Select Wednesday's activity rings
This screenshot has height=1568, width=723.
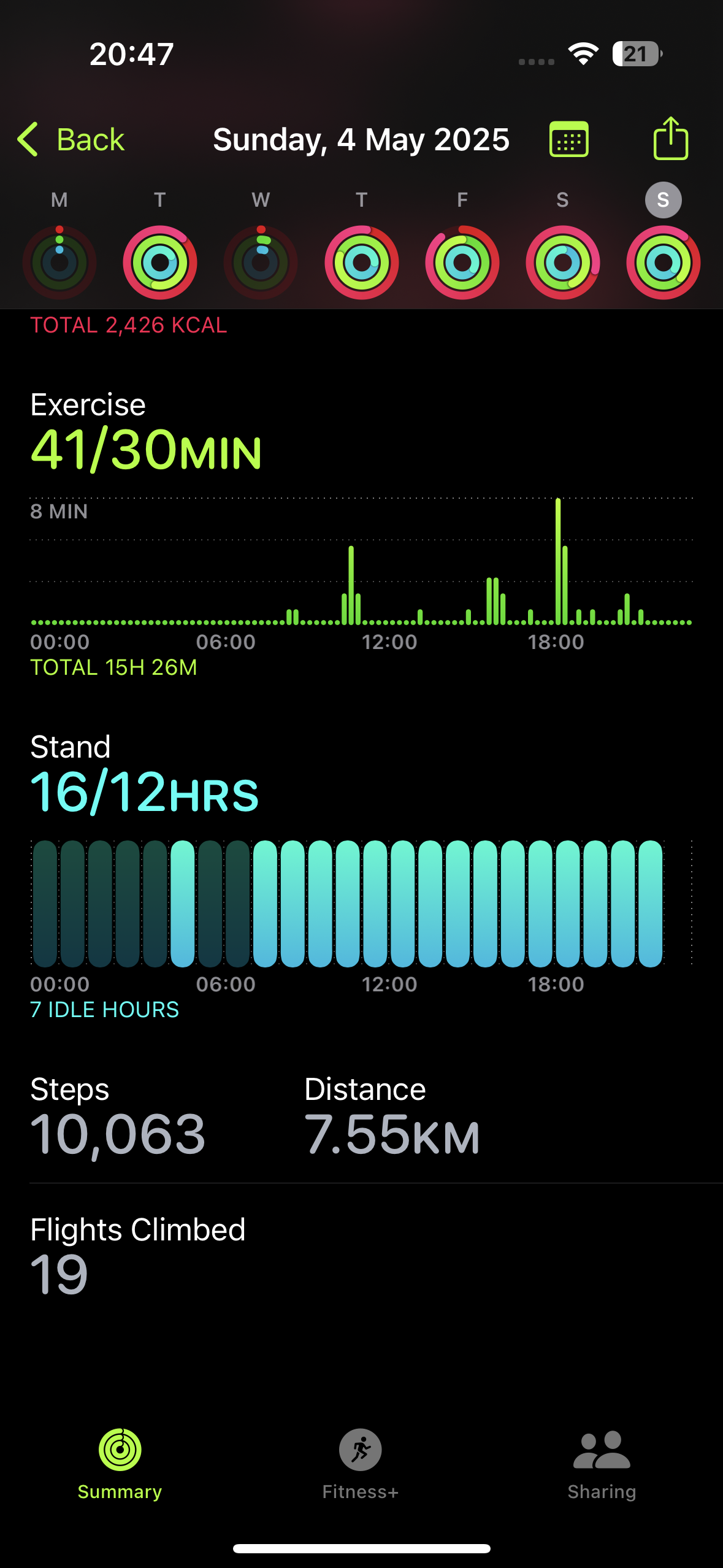coord(261,263)
